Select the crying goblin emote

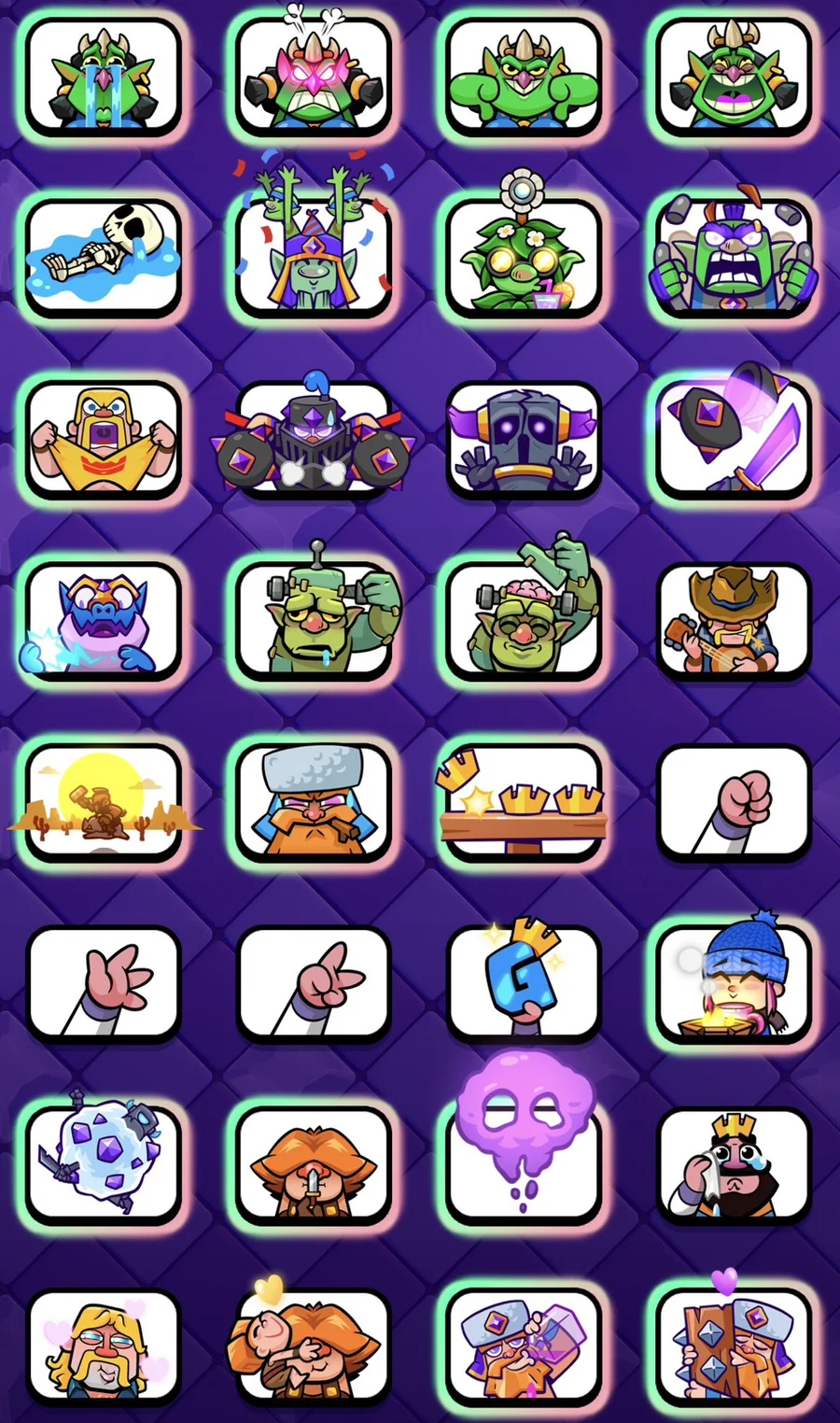coord(103,77)
